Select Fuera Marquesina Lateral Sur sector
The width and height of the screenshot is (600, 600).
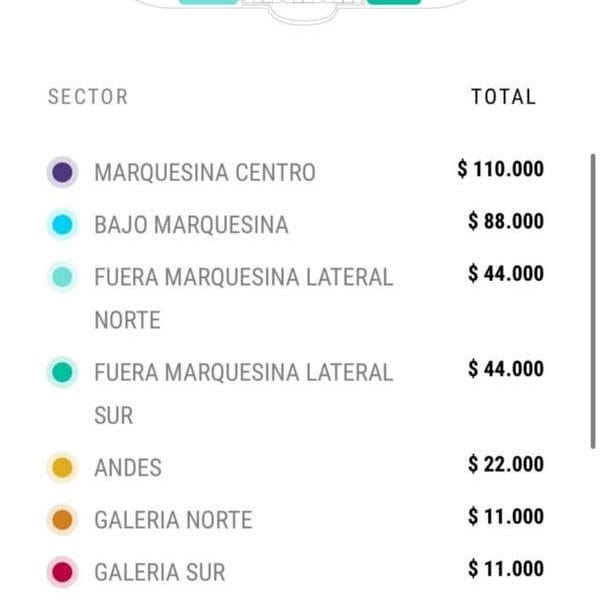click(x=295, y=393)
